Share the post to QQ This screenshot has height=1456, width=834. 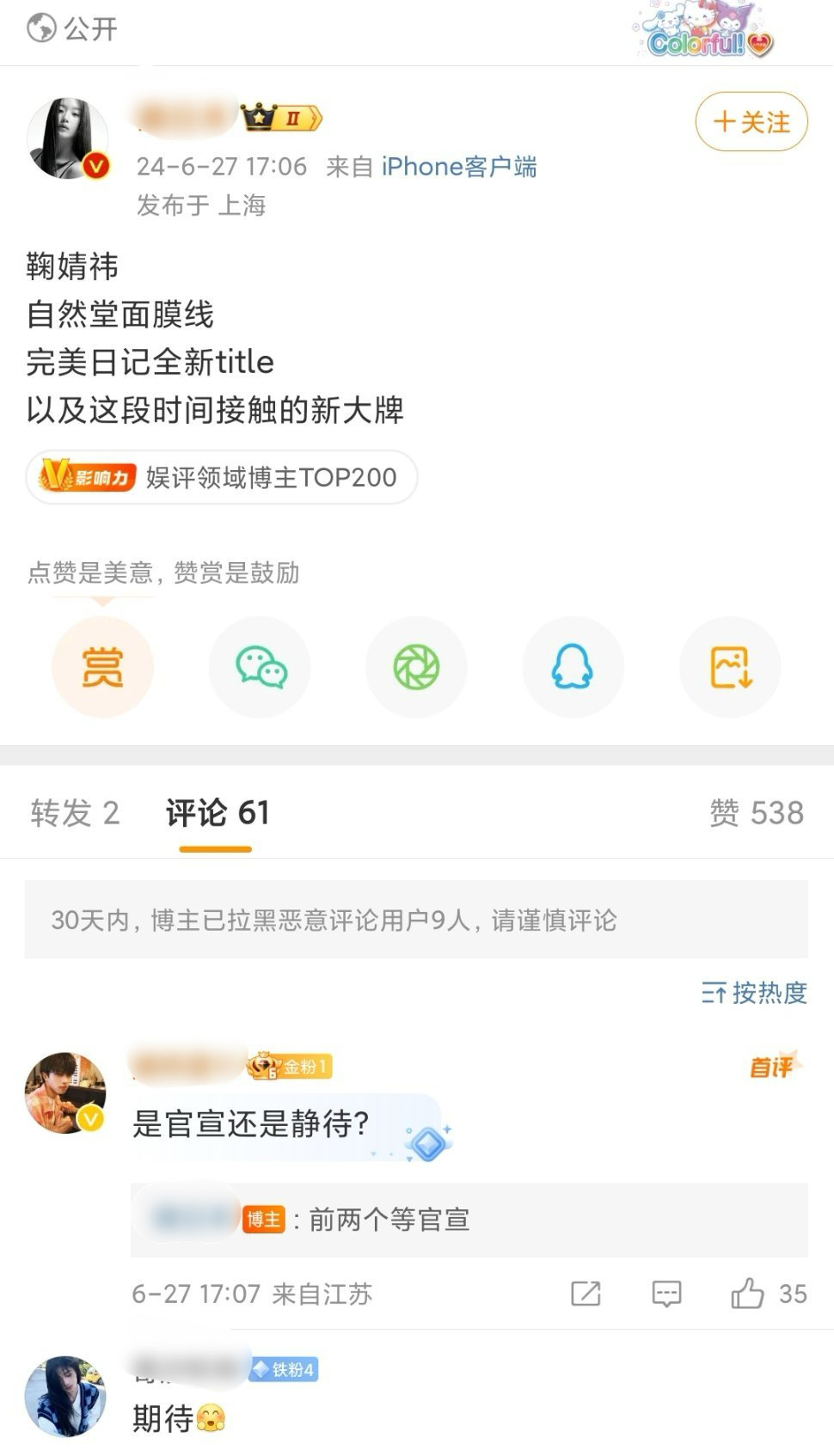tap(573, 666)
